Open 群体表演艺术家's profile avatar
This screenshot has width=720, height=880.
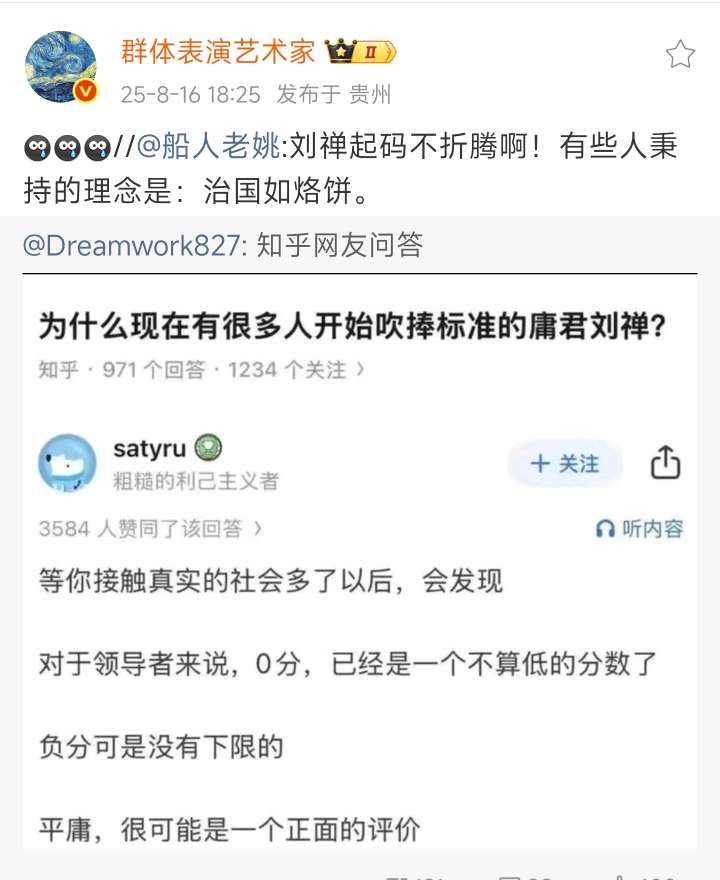61,67
